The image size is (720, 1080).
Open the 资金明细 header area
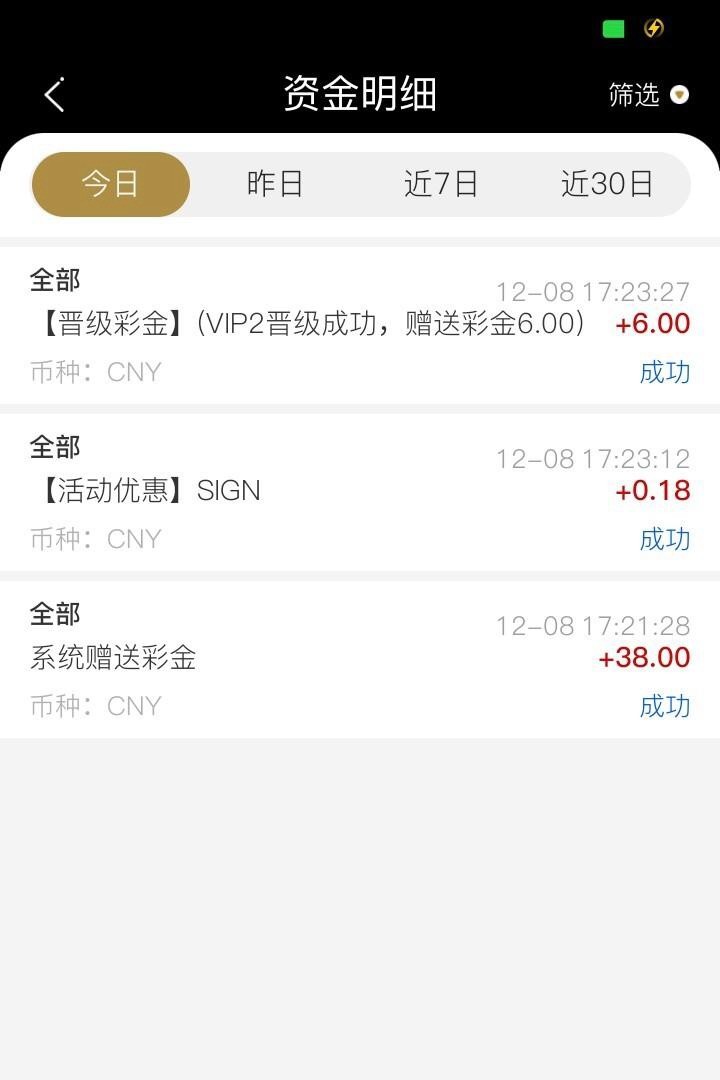[360, 92]
